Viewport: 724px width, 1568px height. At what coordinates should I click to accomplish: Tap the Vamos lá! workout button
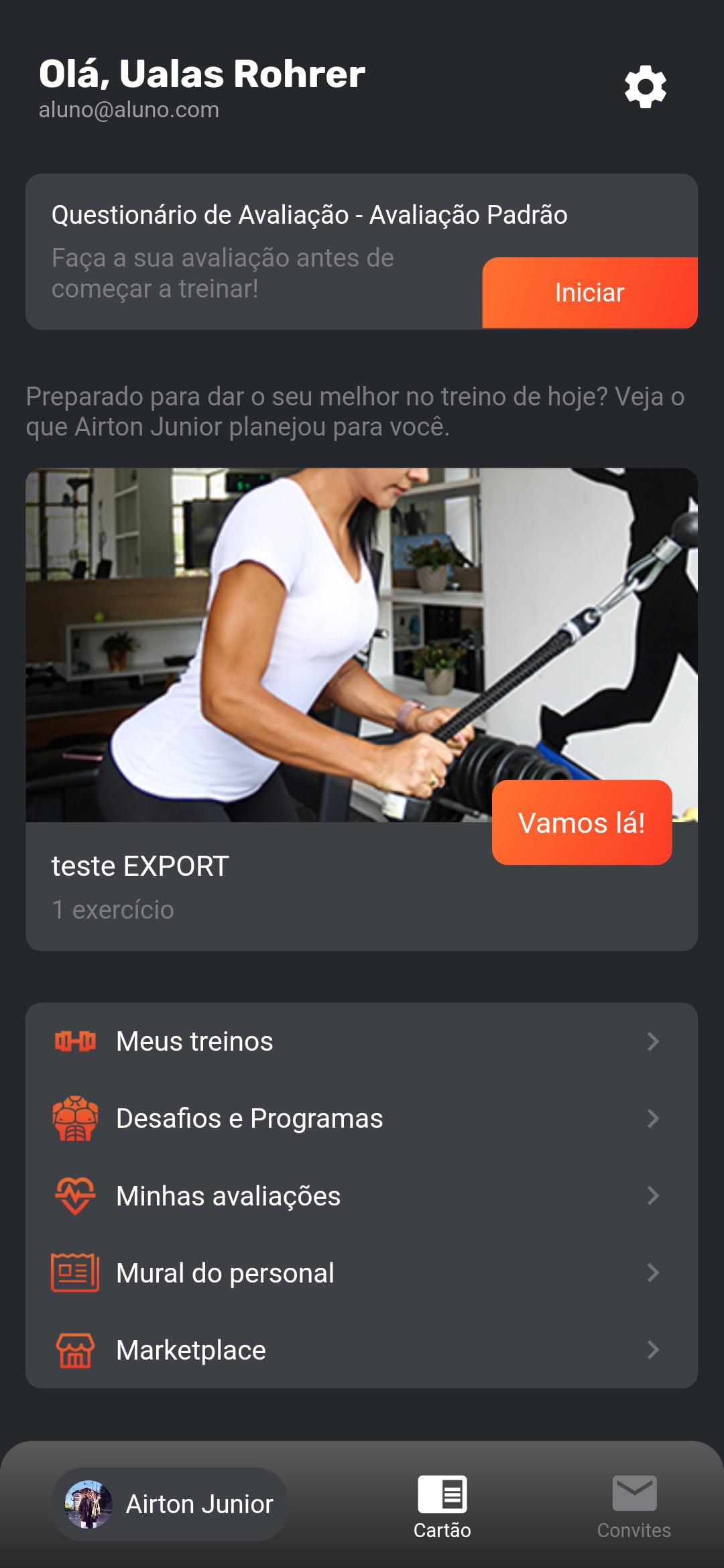(581, 822)
